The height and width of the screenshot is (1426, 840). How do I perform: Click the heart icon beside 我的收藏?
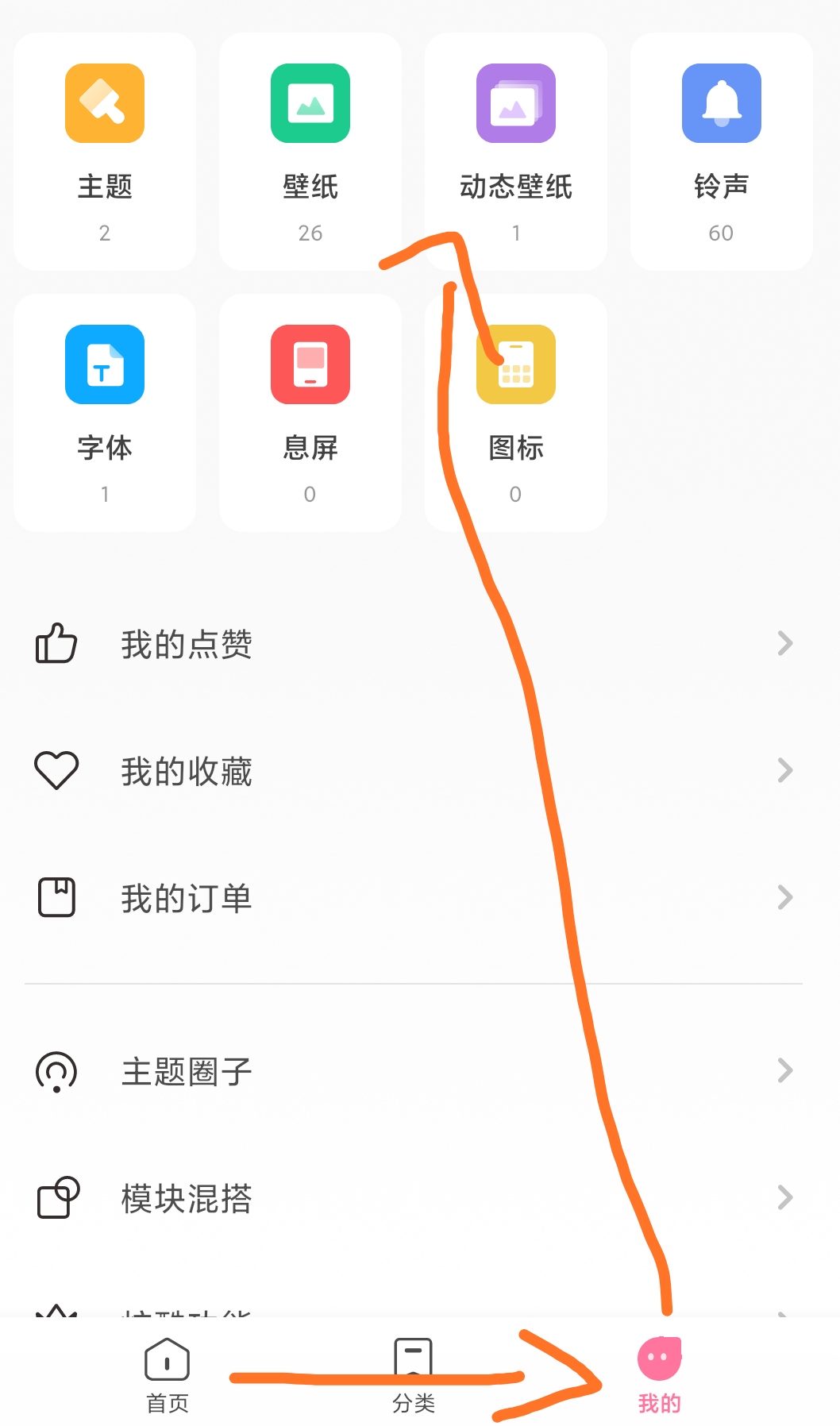click(56, 769)
